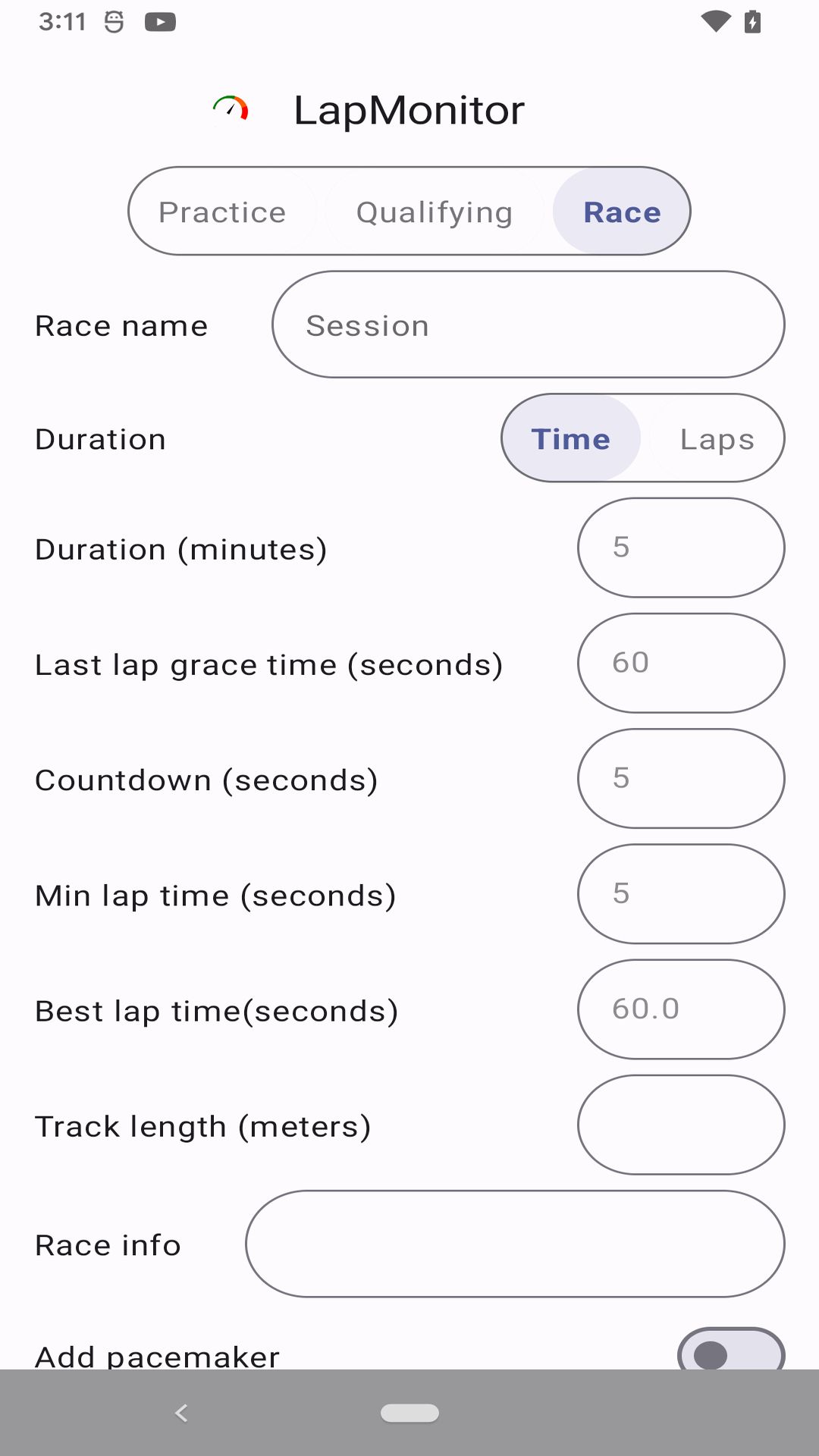The width and height of the screenshot is (819, 1456).
Task: Edit the Countdown (seconds) field
Action: coord(680,778)
